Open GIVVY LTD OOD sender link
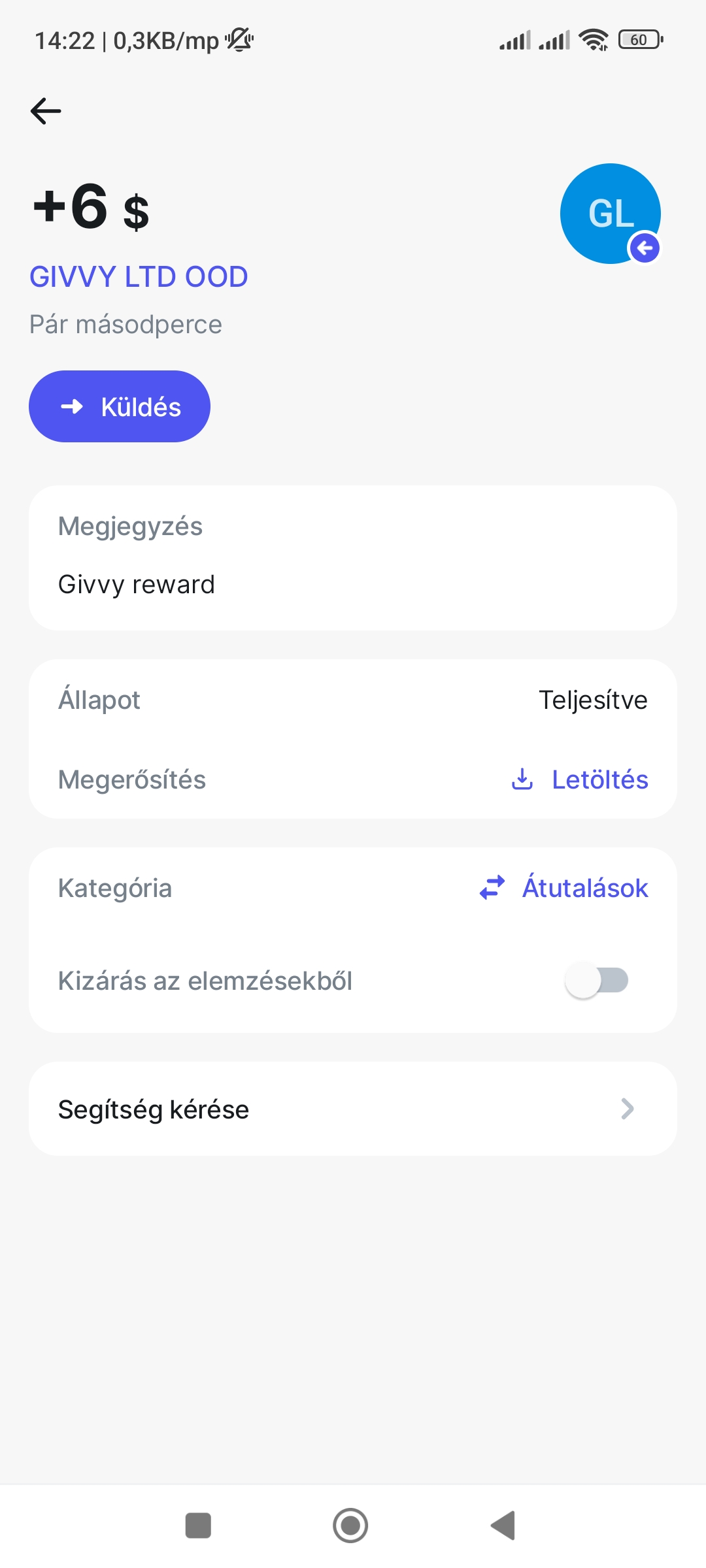The width and height of the screenshot is (706, 1568). 139,277
